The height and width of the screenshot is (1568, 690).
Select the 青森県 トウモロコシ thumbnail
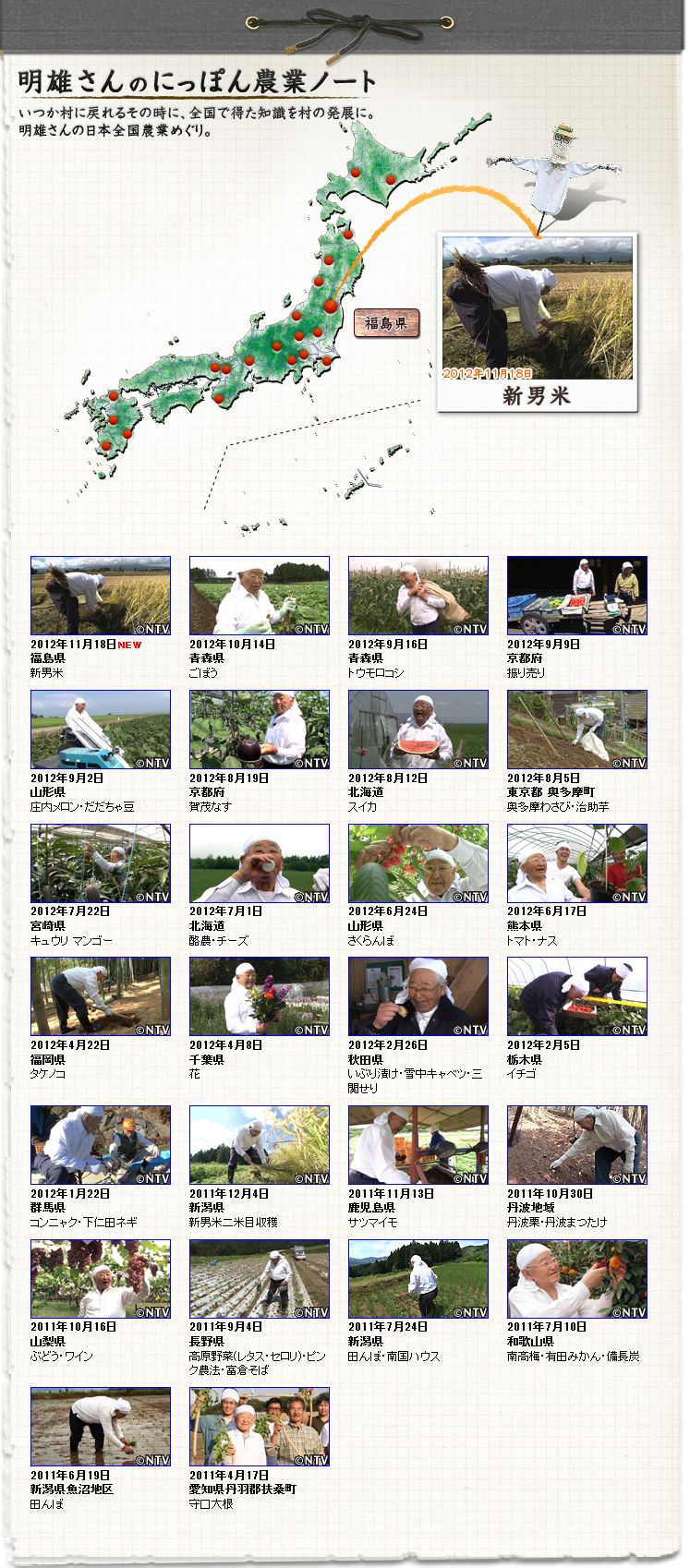click(418, 596)
